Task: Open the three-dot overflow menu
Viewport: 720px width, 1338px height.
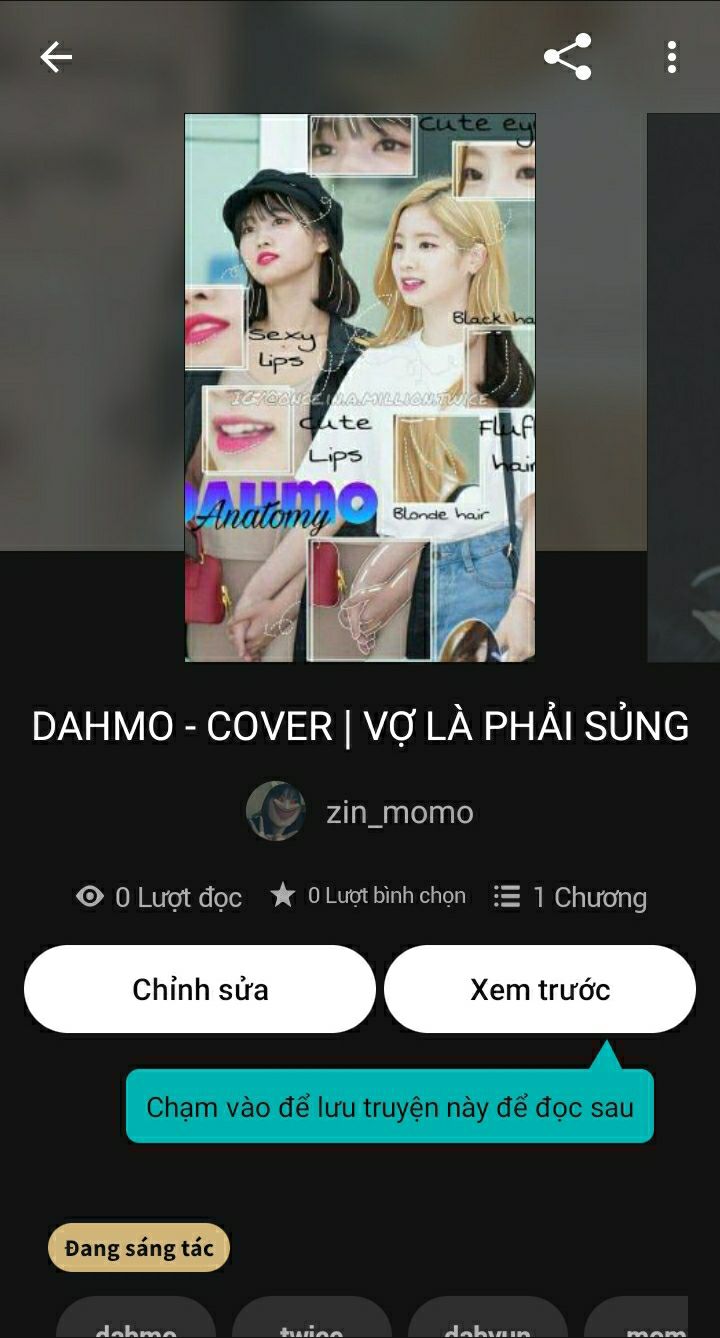Action: [x=672, y=57]
